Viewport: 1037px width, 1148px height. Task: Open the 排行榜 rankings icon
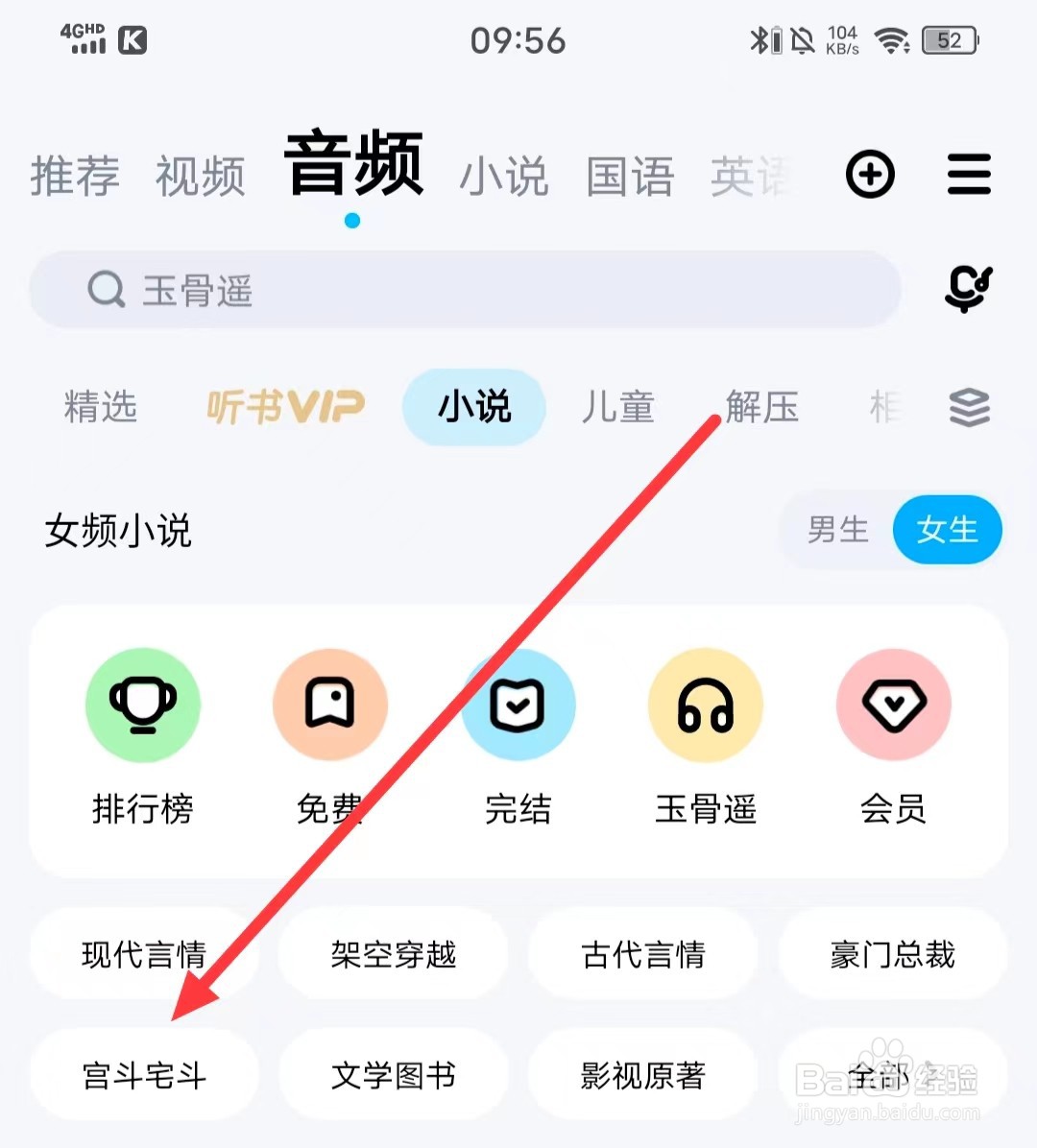(x=142, y=706)
